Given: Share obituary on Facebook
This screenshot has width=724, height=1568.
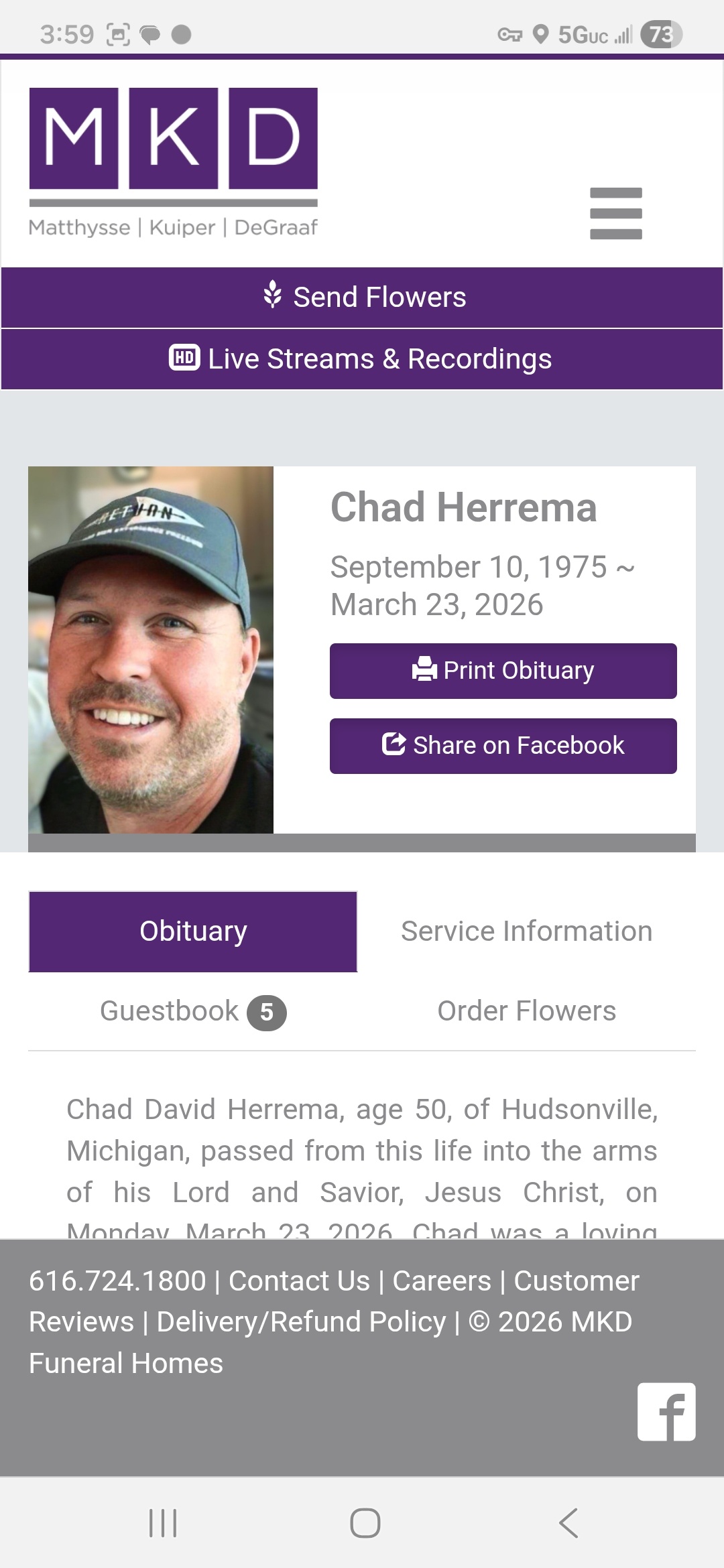Looking at the screenshot, I should coord(503,746).
